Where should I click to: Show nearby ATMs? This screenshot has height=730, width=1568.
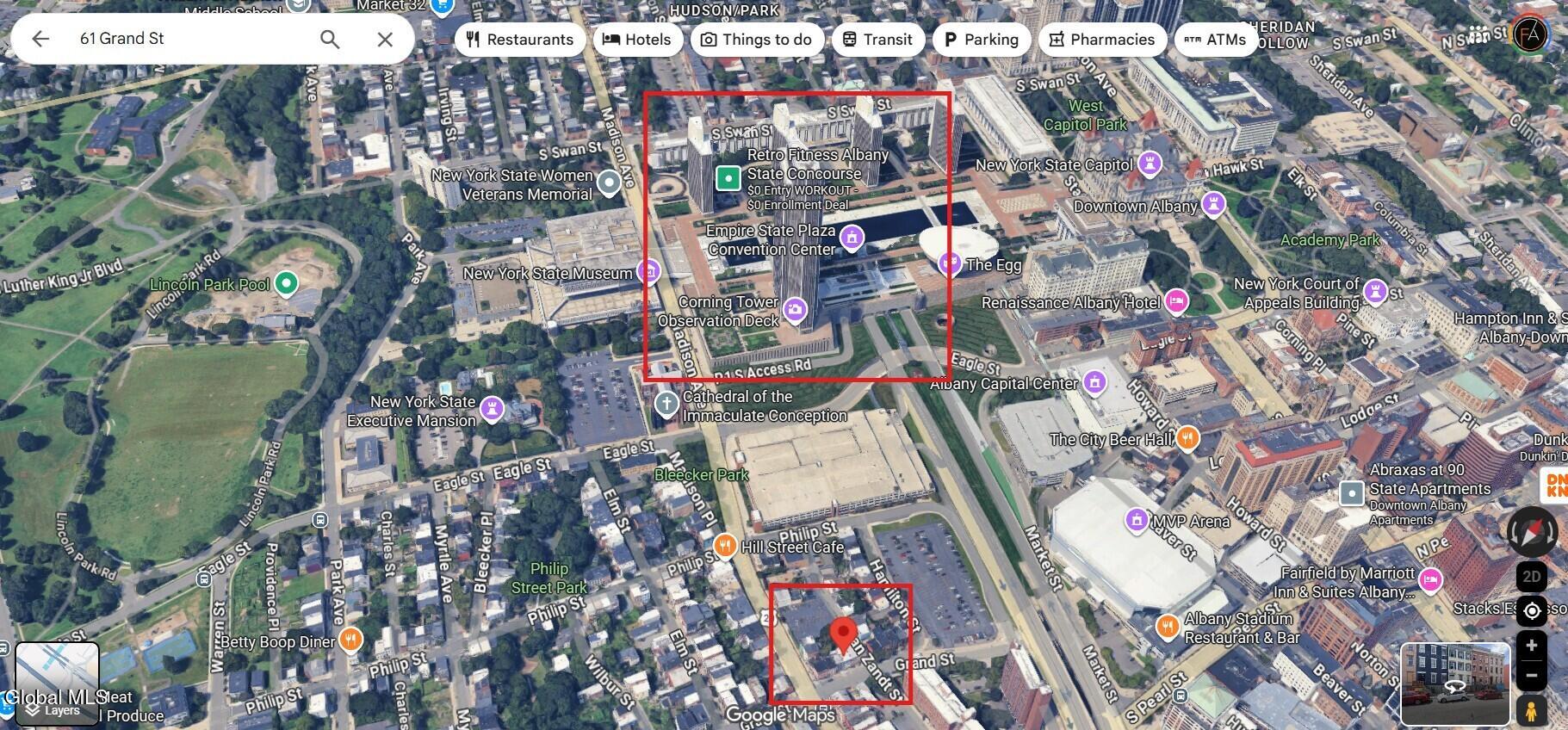click(1215, 40)
